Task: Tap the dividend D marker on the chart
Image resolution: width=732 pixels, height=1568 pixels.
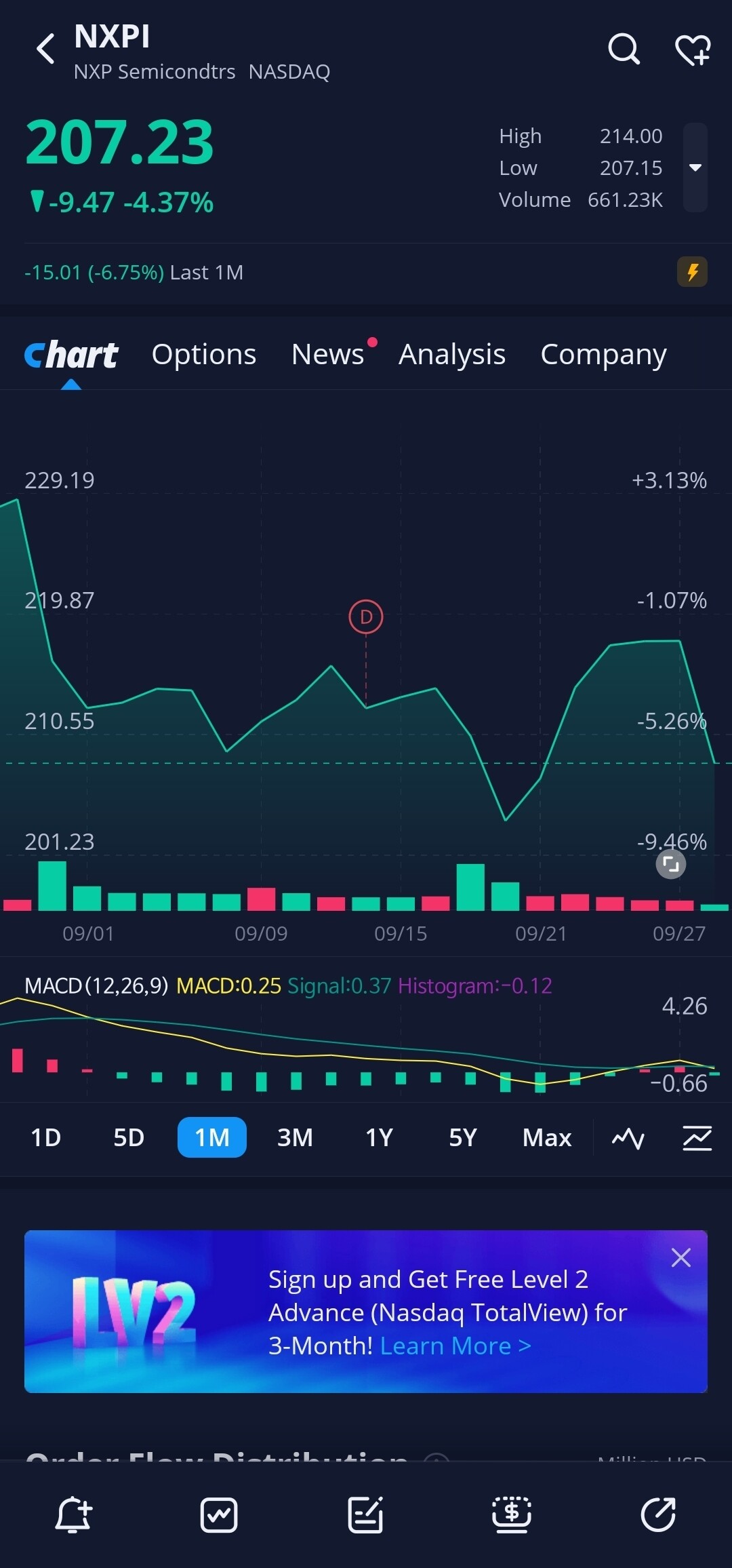Action: tap(366, 617)
